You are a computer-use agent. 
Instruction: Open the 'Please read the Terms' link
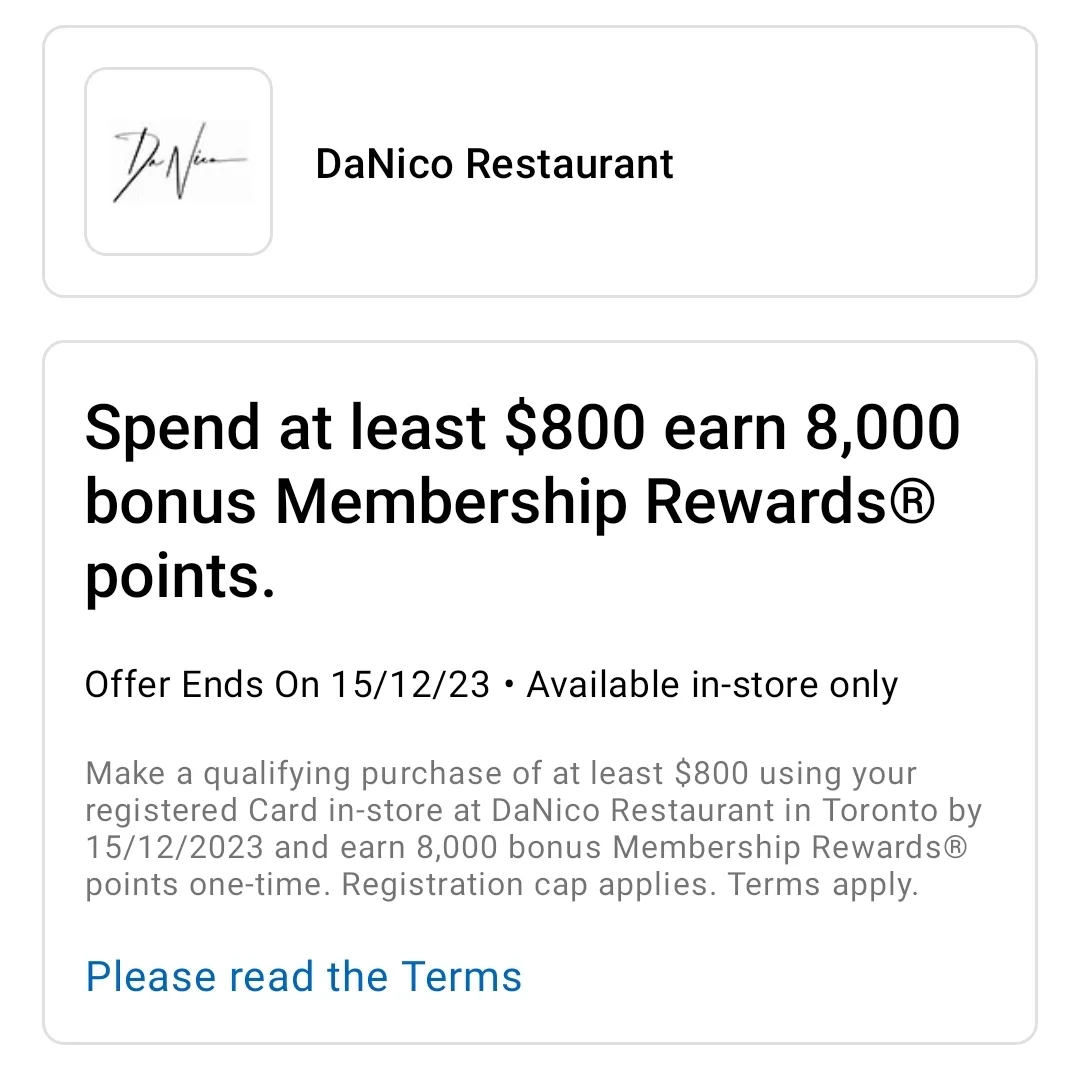[x=304, y=976]
